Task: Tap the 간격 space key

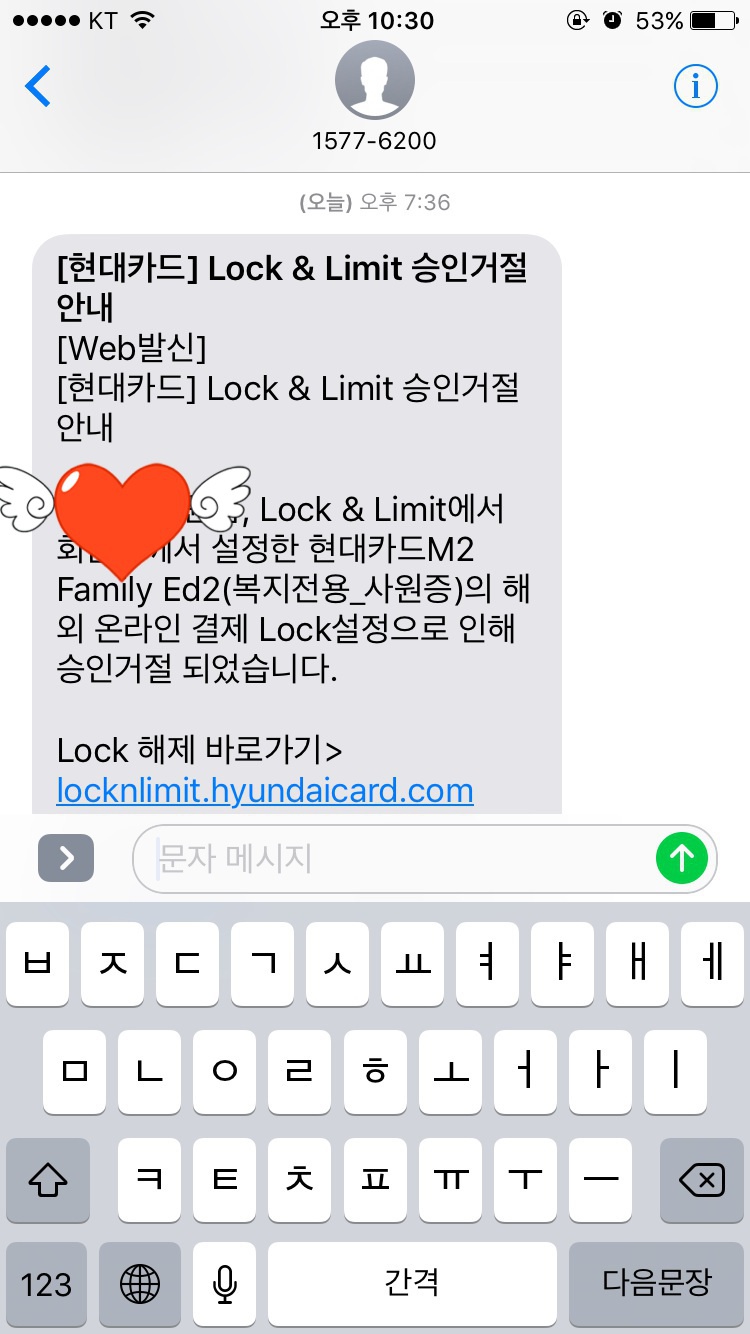Action: [412, 1283]
